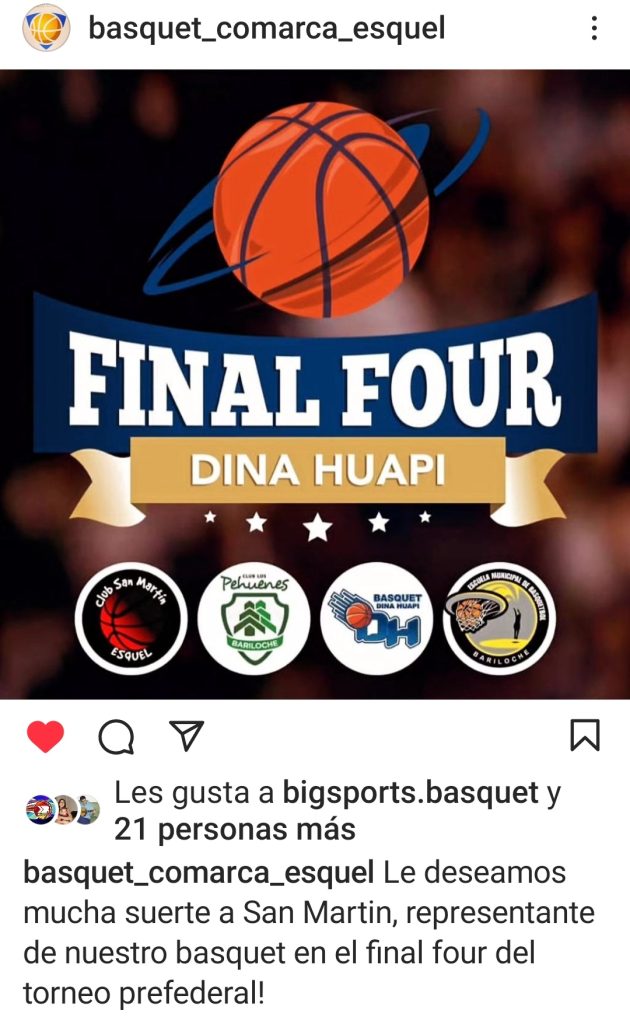Save the post with the bookmark icon

point(584,736)
